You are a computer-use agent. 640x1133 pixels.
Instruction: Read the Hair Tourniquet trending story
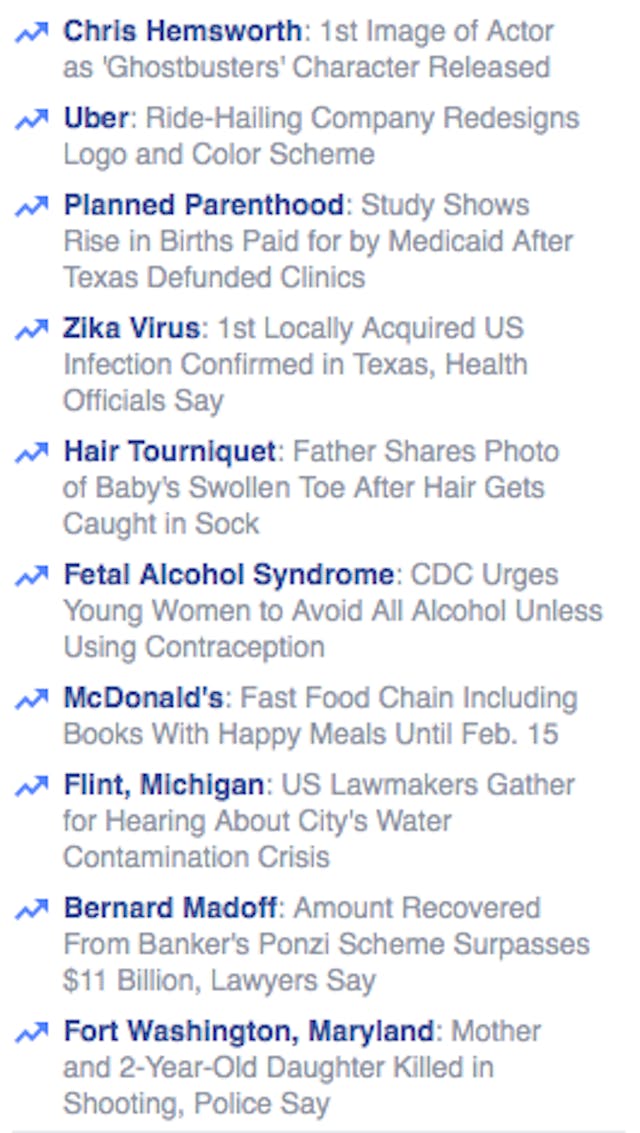pyautogui.click(x=169, y=452)
